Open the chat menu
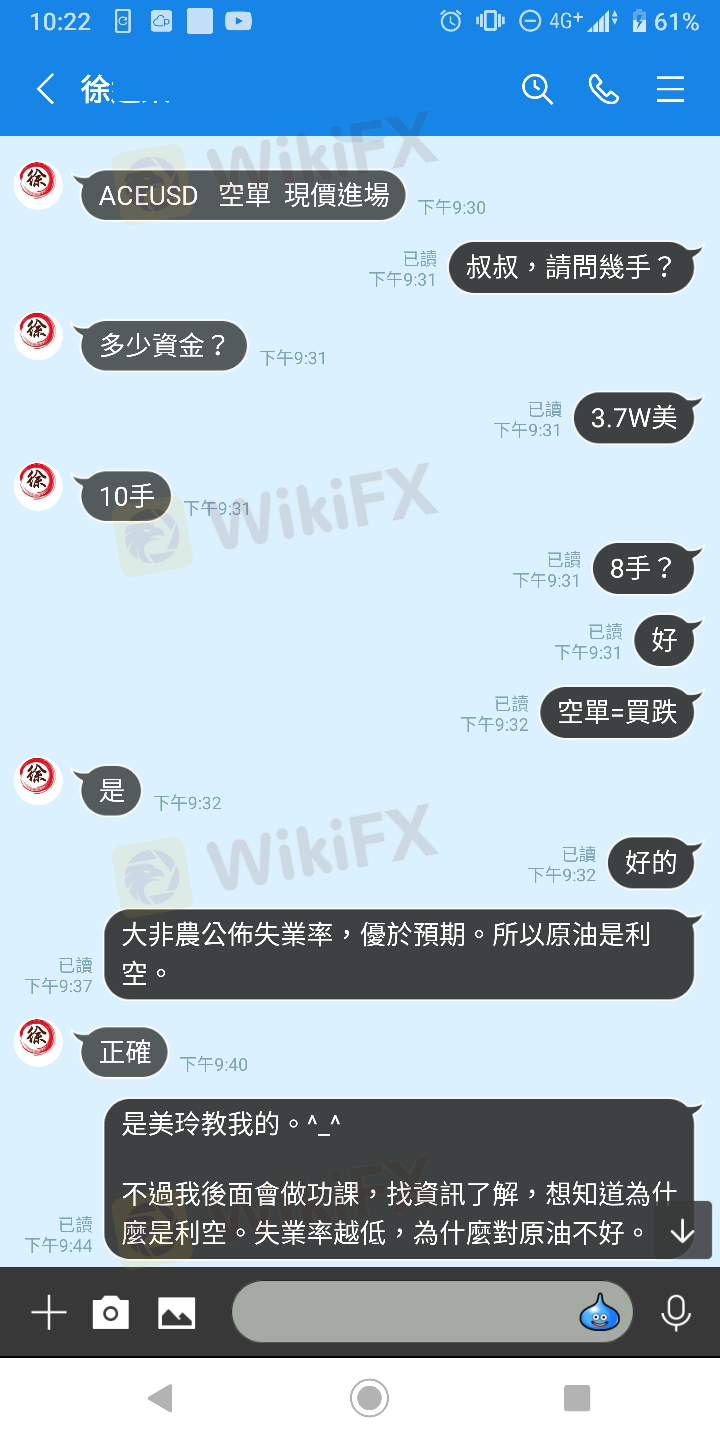This screenshot has width=720, height=1440. [670, 89]
